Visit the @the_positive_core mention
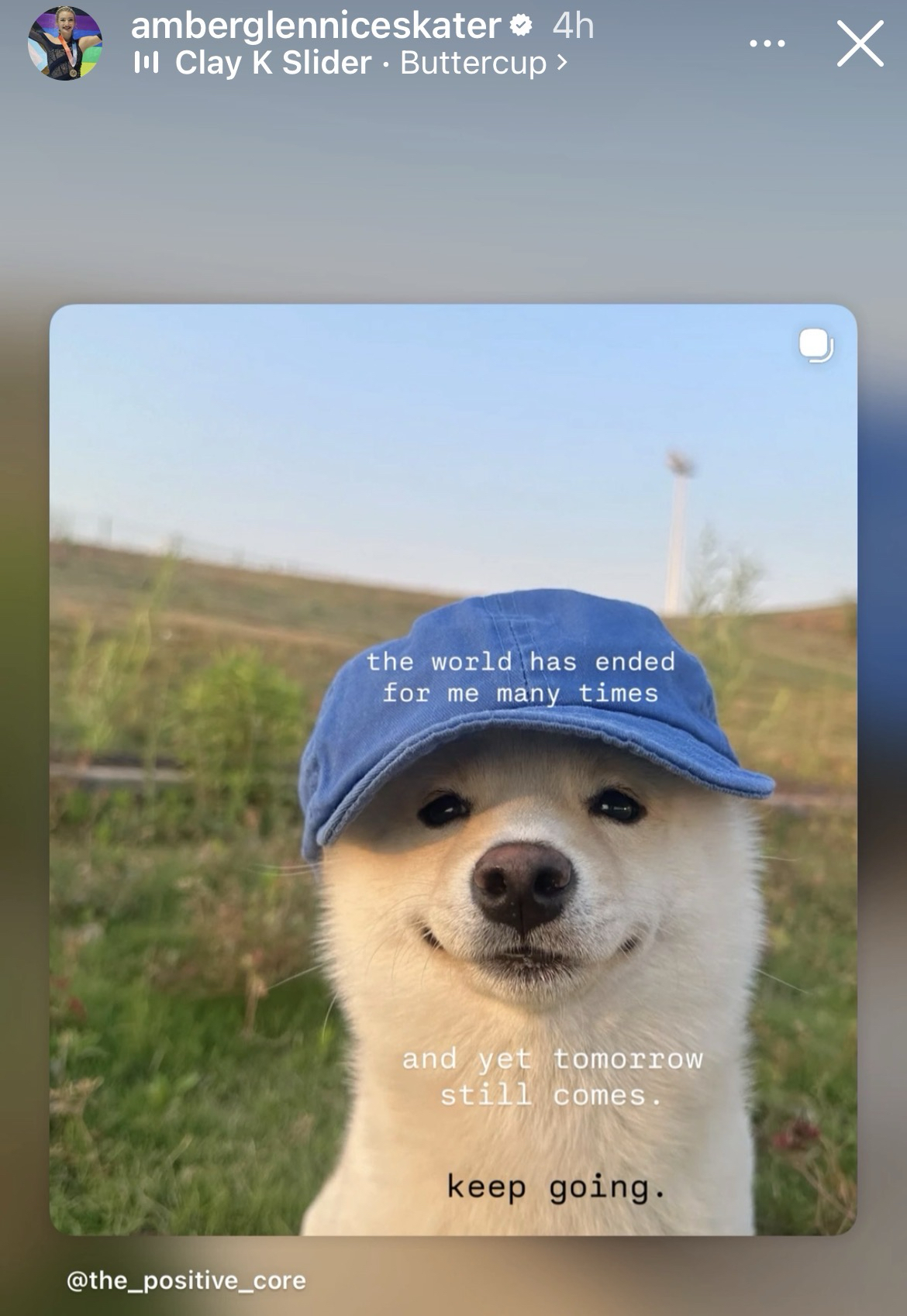 point(186,1280)
